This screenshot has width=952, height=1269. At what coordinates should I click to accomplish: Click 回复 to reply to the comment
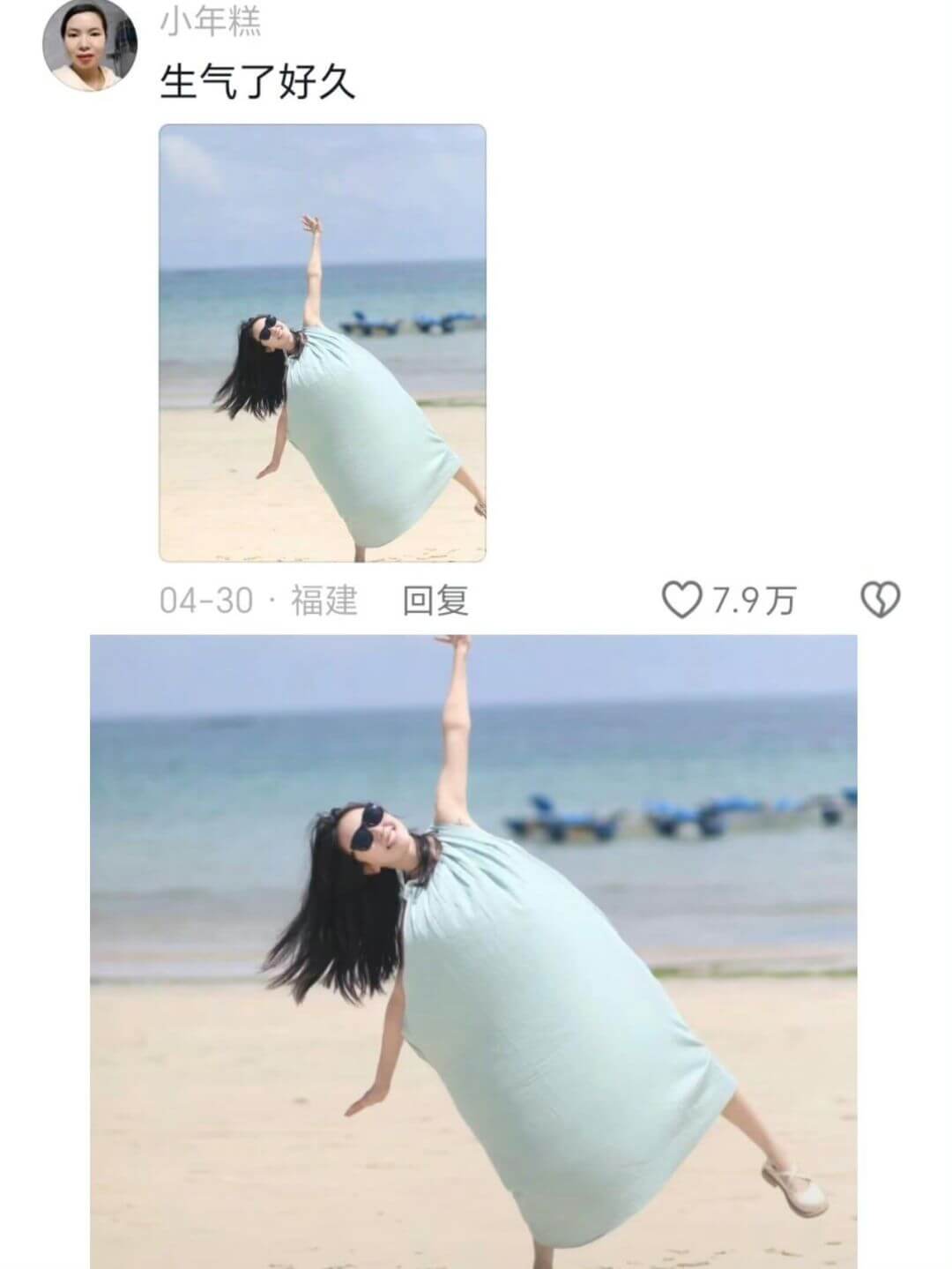coord(436,598)
